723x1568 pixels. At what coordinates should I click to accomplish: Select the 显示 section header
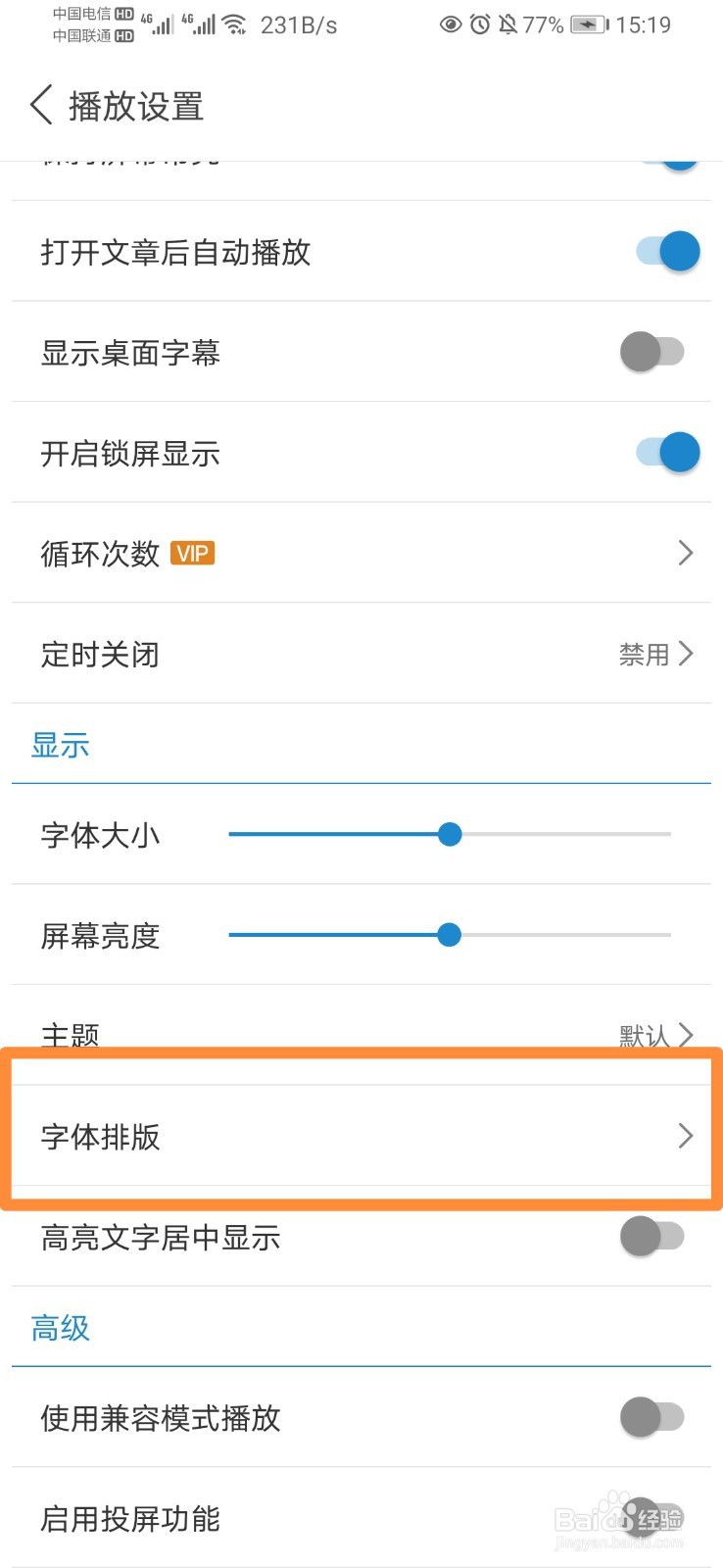[x=60, y=745]
